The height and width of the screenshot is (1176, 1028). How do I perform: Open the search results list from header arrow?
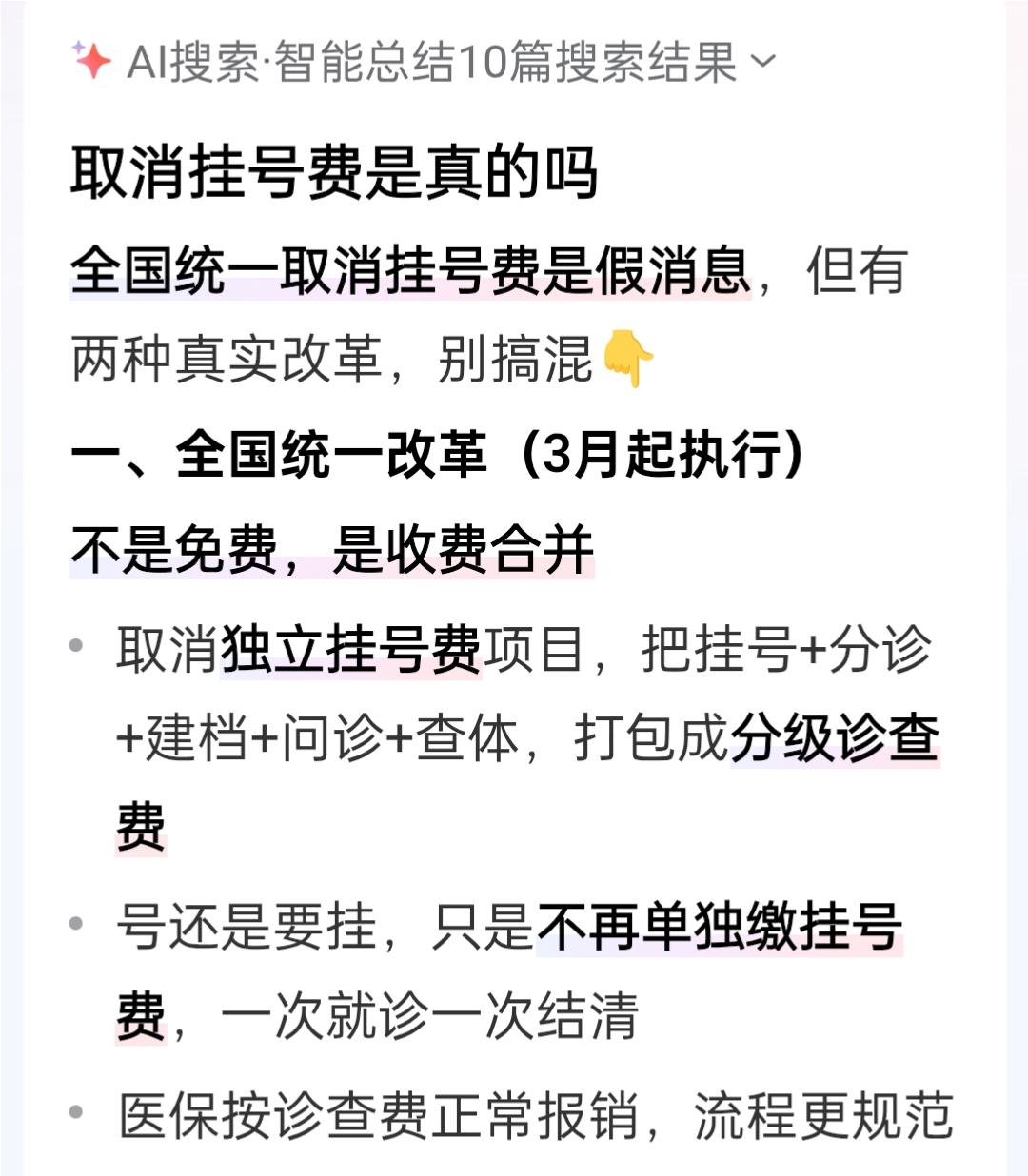(x=761, y=61)
